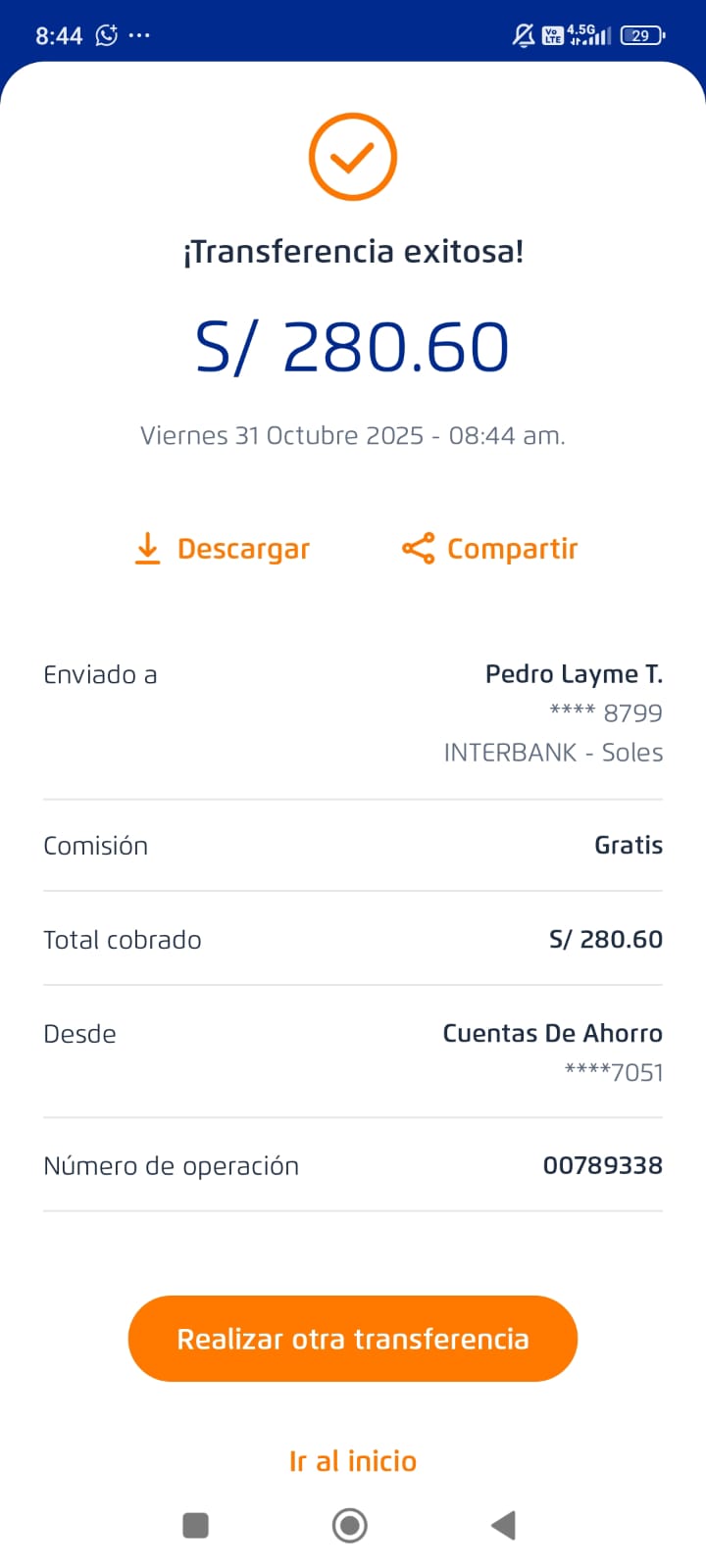Share the receipt using Compartir

pos(490,549)
